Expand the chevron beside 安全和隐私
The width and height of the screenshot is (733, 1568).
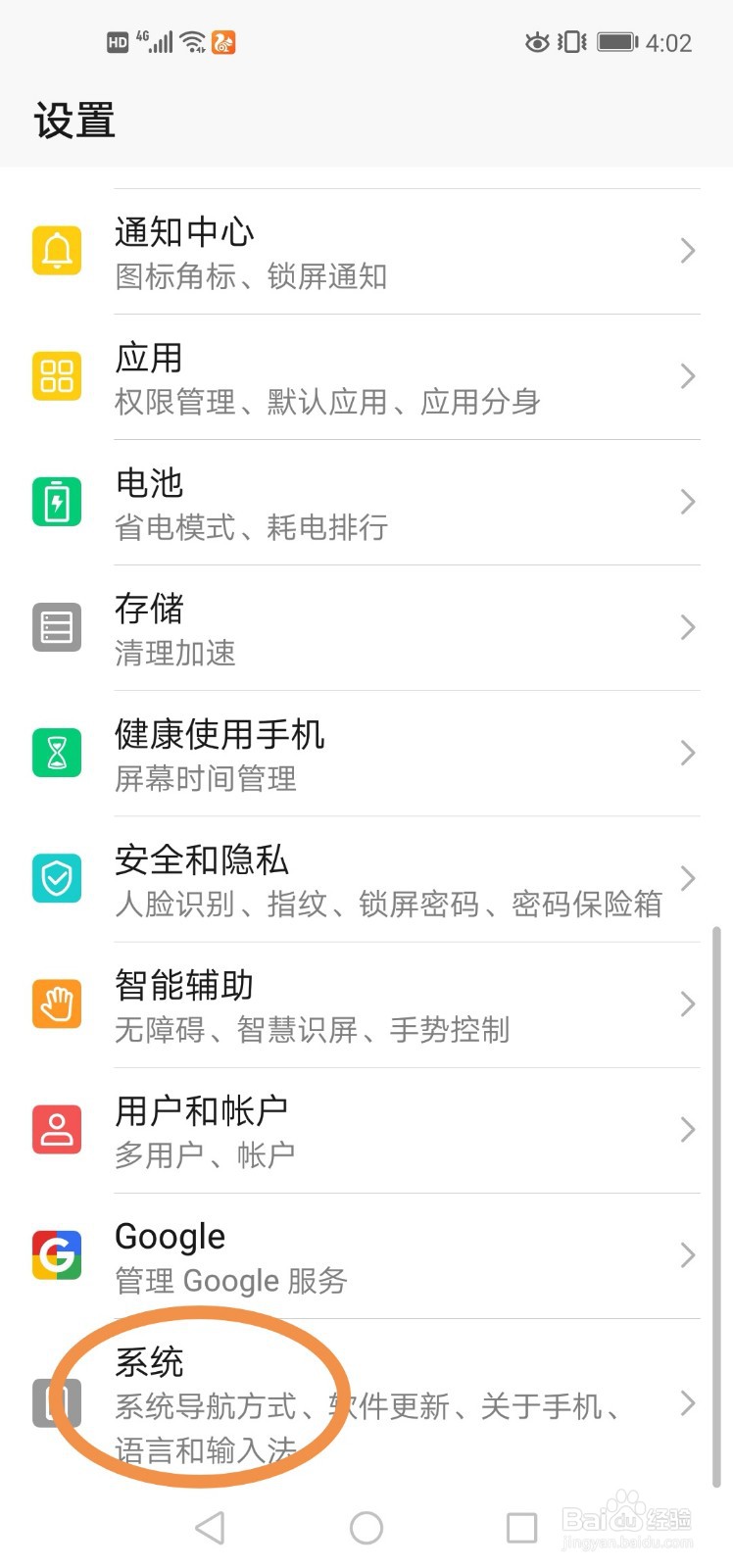coord(687,878)
